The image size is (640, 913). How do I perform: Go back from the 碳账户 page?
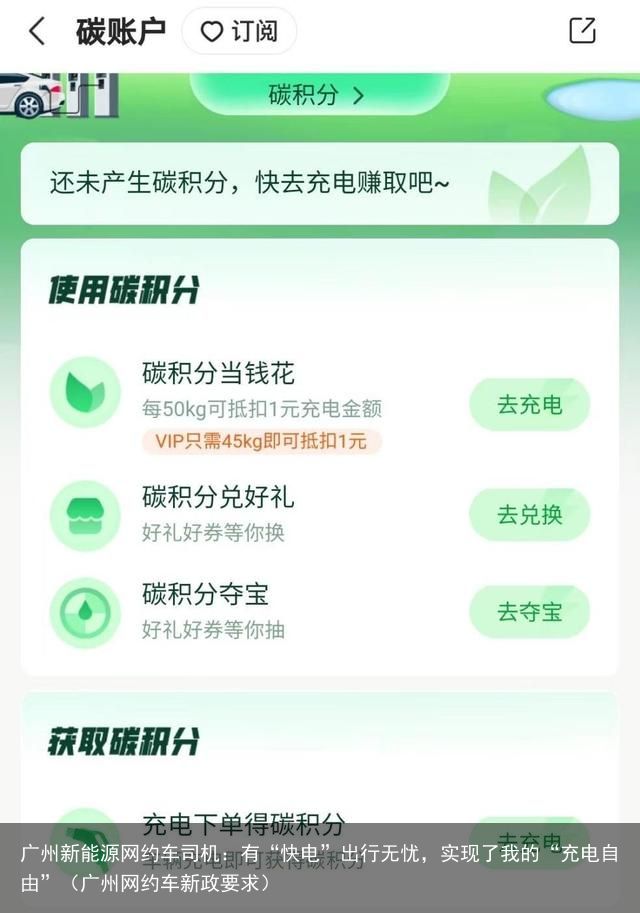point(37,32)
